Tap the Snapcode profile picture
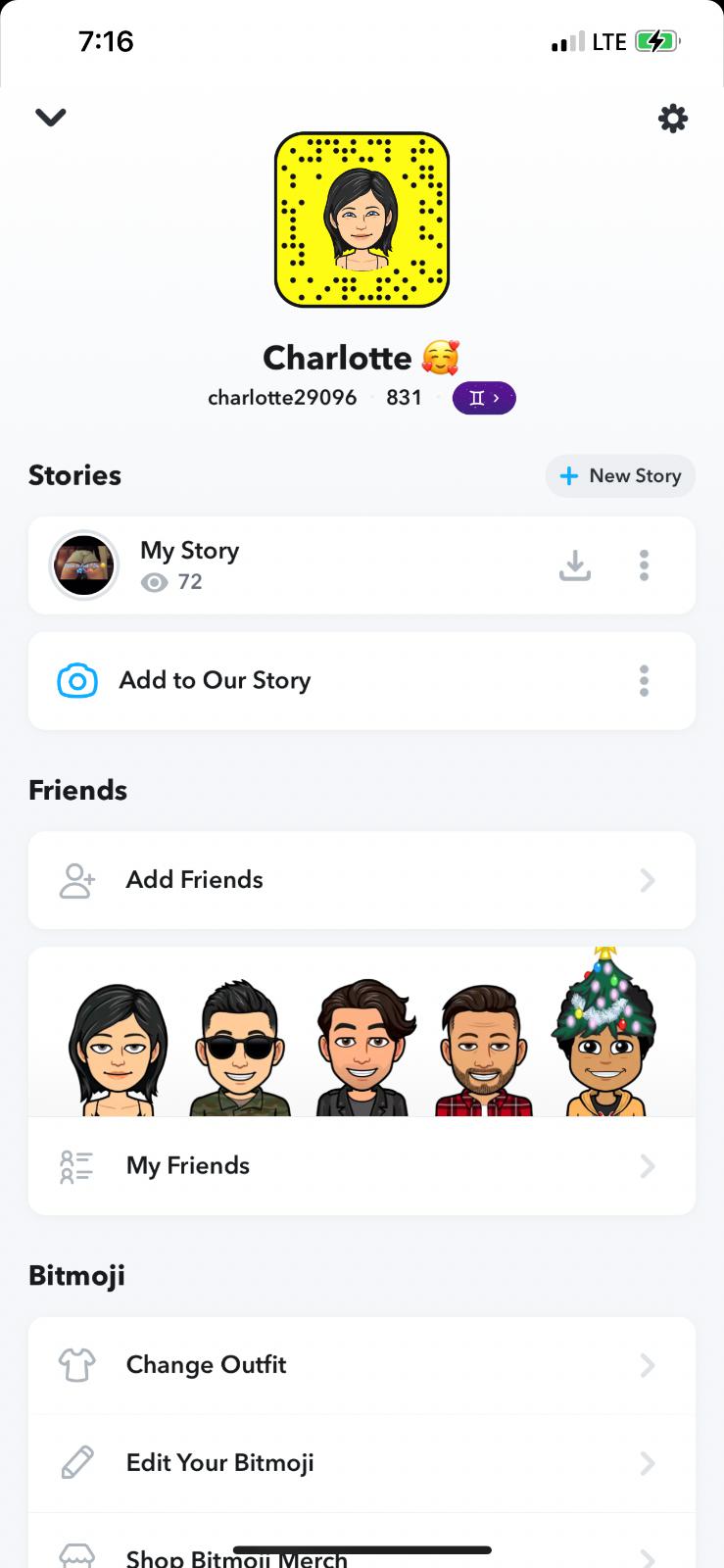This screenshot has width=724, height=1568. click(362, 220)
